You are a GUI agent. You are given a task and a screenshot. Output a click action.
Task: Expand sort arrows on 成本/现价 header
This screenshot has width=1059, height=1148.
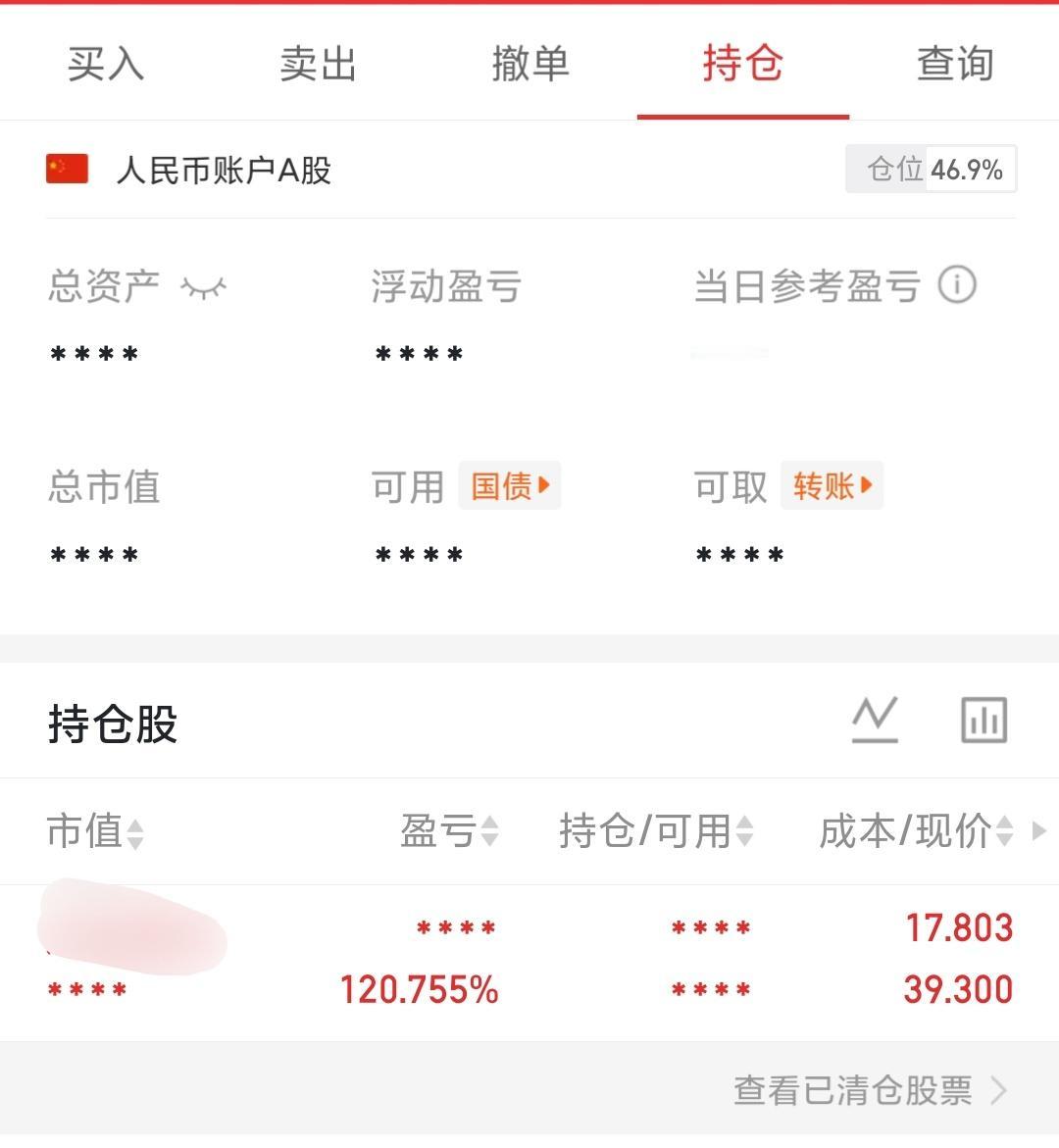pyautogui.click(x=1003, y=831)
